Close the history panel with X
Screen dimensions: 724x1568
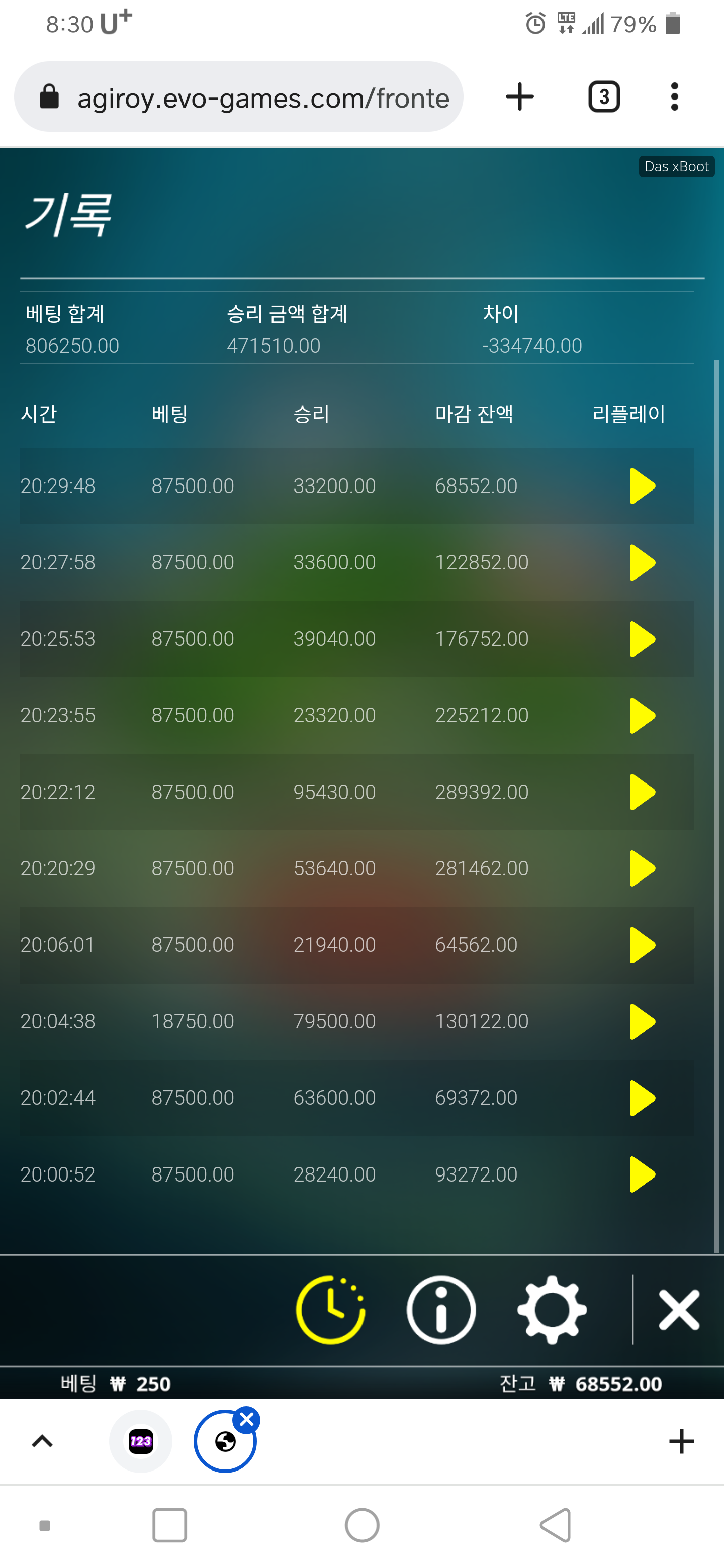[679, 1309]
